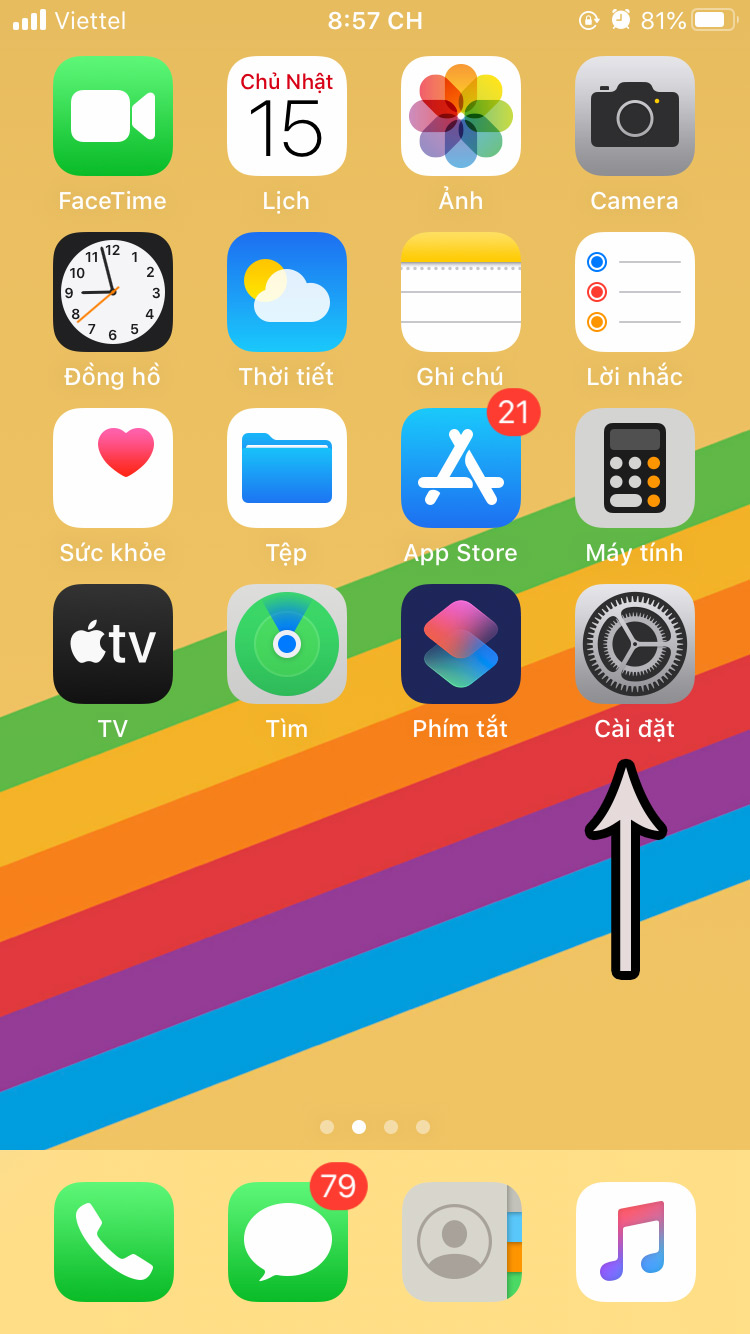Image resolution: width=750 pixels, height=1334 pixels.
Task: Launch the Lời nhắc reminders app
Action: 635,292
